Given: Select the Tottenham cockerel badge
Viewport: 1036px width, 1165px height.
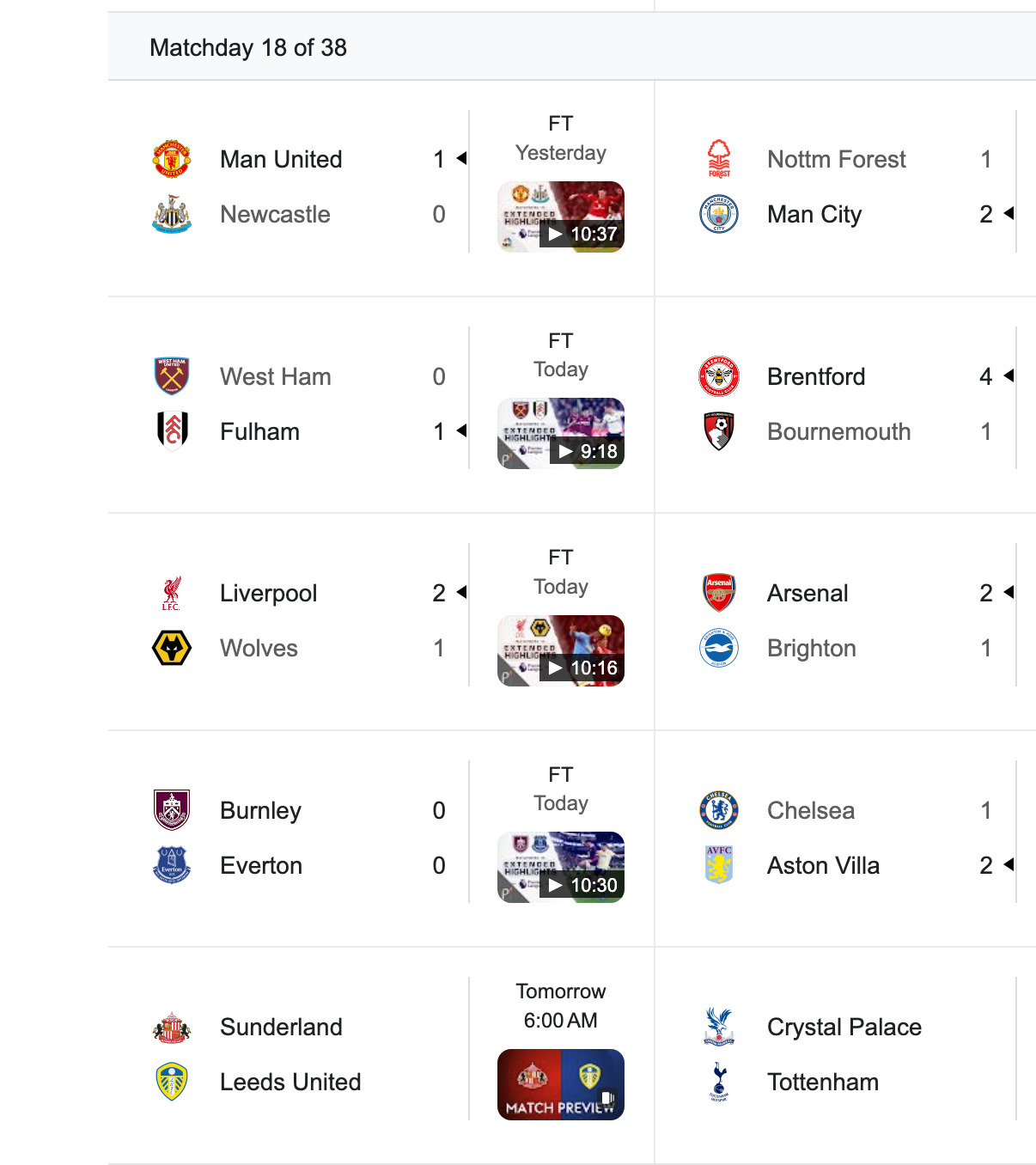Looking at the screenshot, I should 719,1083.
